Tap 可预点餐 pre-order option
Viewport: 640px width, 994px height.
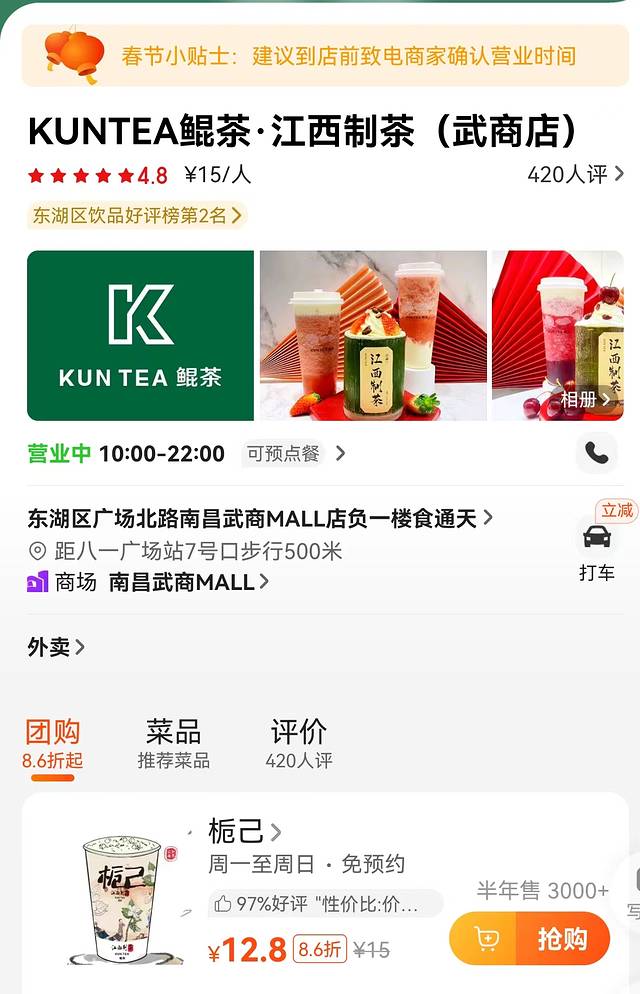pos(295,453)
